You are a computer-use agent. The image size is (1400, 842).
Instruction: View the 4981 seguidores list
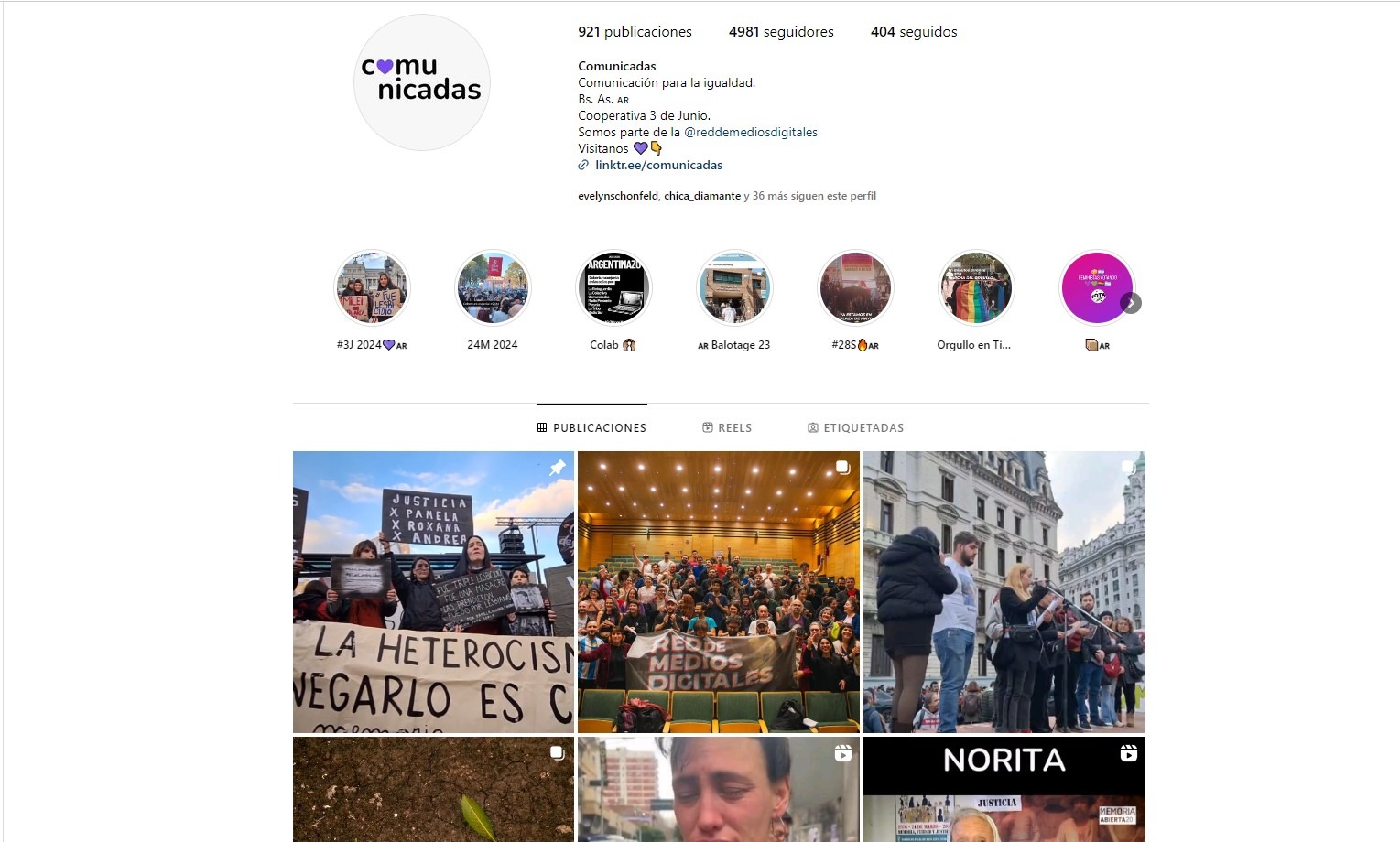pyautogui.click(x=781, y=32)
